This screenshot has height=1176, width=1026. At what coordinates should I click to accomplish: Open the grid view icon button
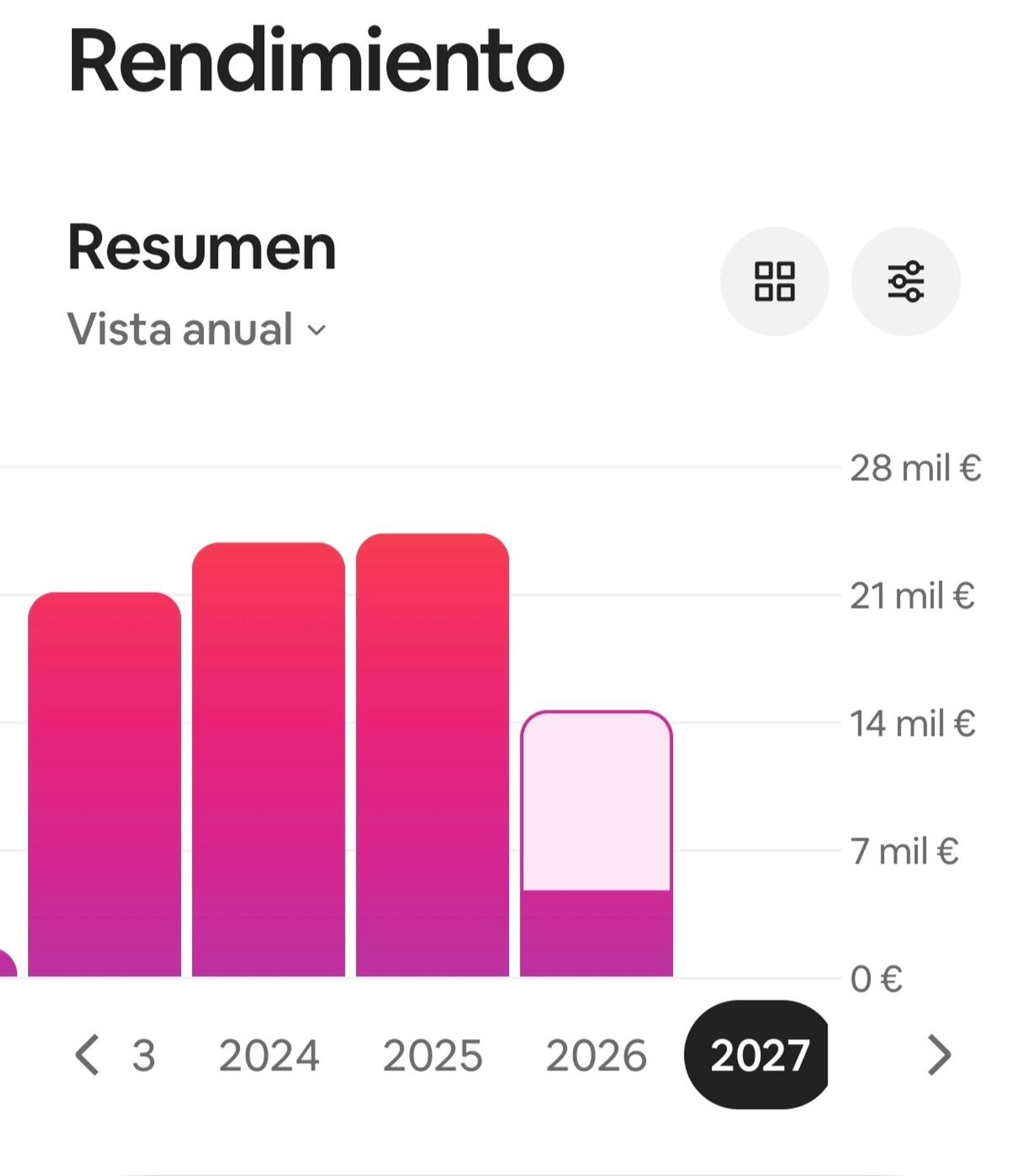[774, 281]
